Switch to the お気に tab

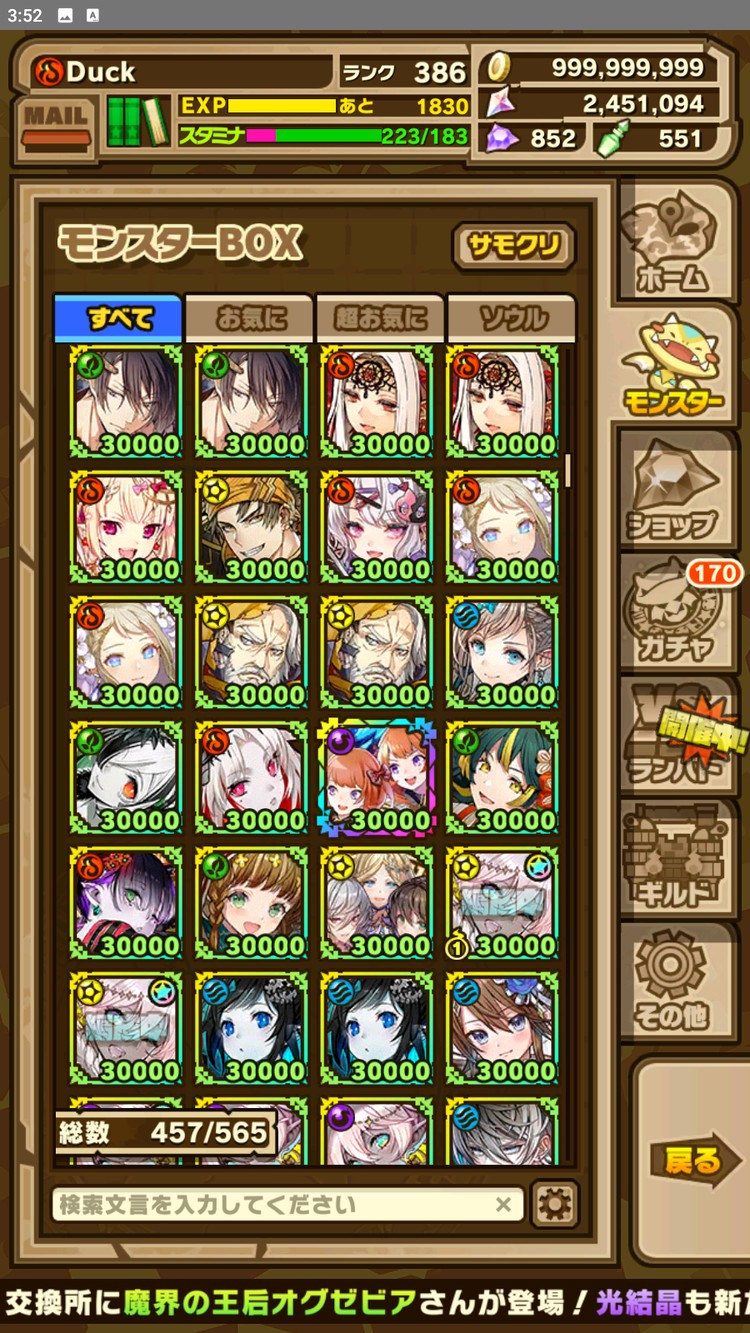[250, 318]
